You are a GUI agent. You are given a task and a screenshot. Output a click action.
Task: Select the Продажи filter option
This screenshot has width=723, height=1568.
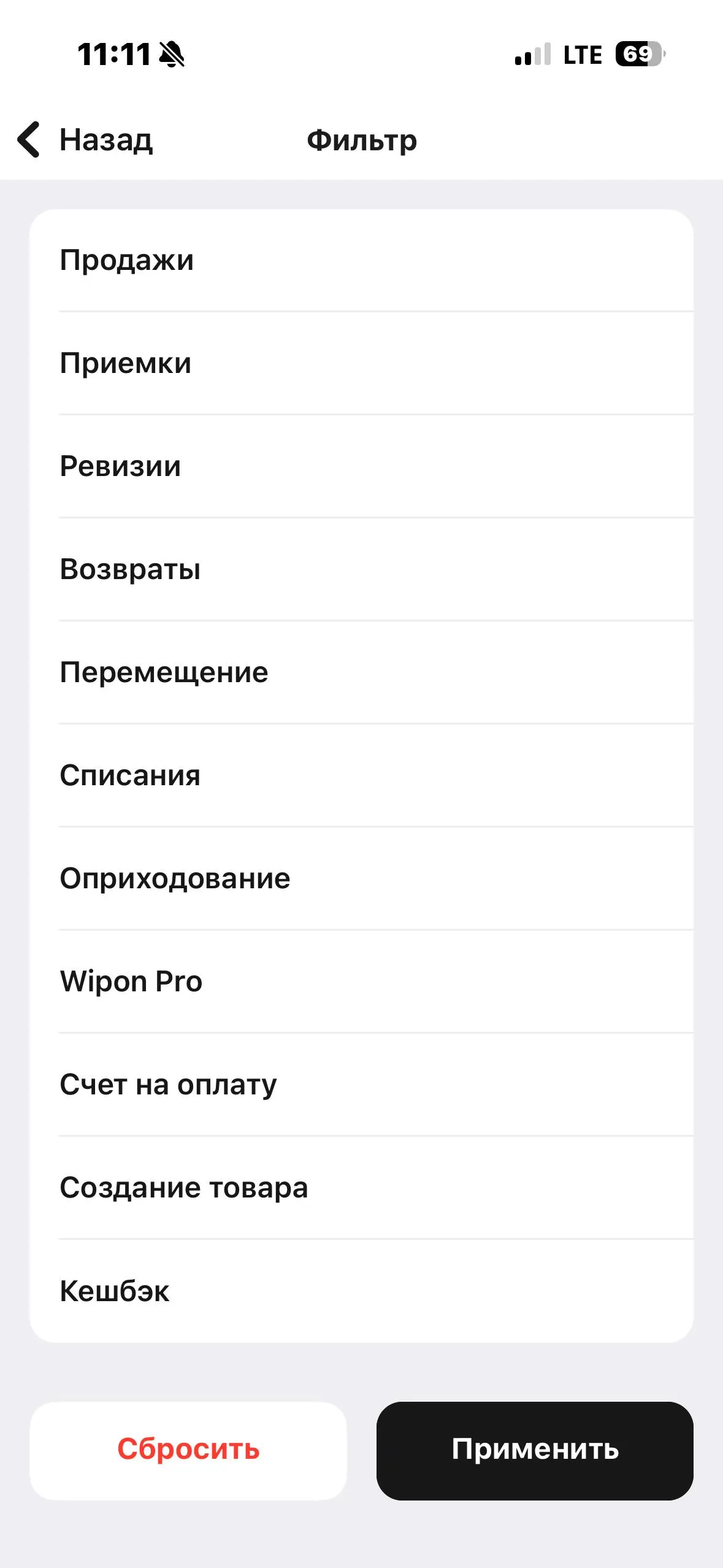pyautogui.click(x=362, y=260)
